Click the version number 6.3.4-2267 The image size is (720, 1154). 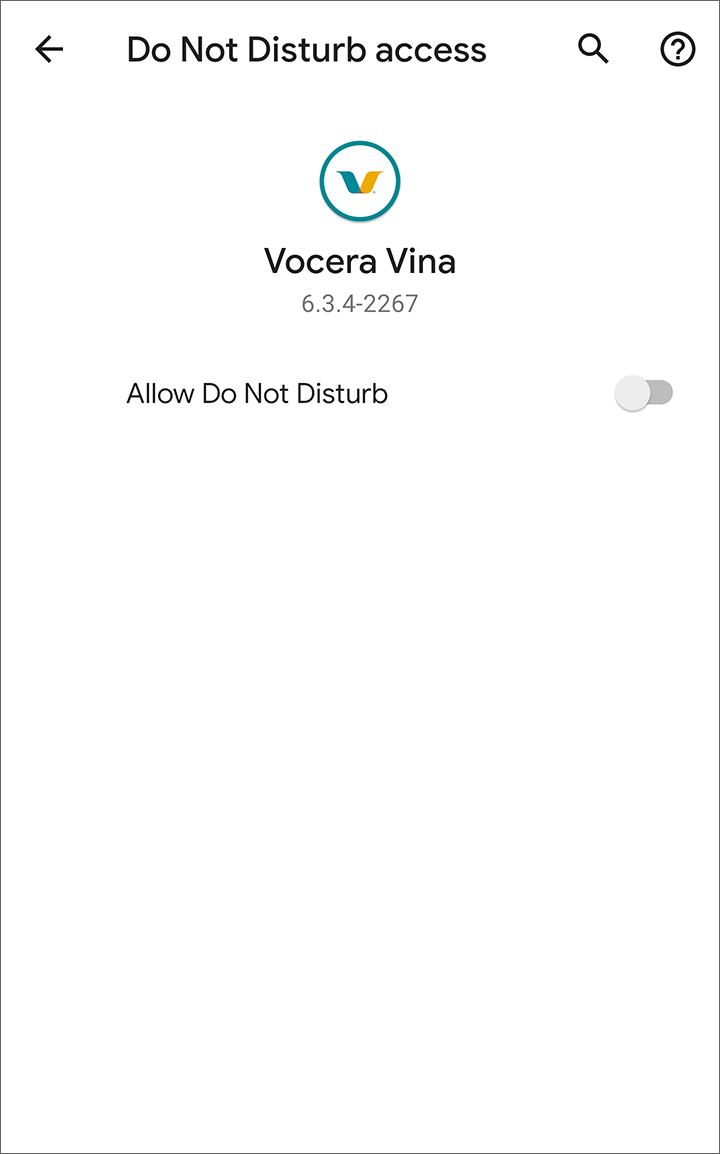click(x=360, y=303)
